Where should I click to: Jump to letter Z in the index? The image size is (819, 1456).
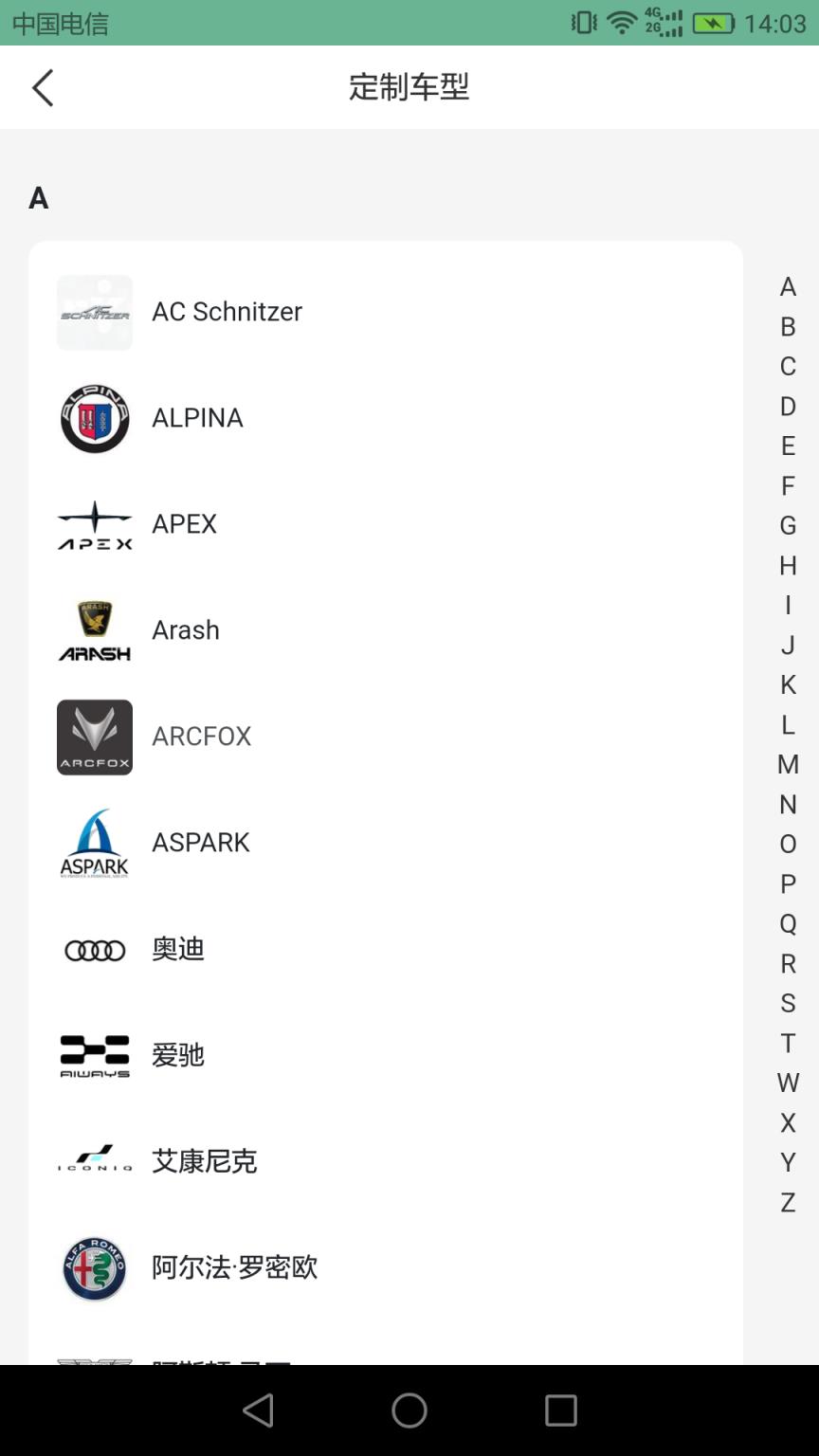(787, 1203)
